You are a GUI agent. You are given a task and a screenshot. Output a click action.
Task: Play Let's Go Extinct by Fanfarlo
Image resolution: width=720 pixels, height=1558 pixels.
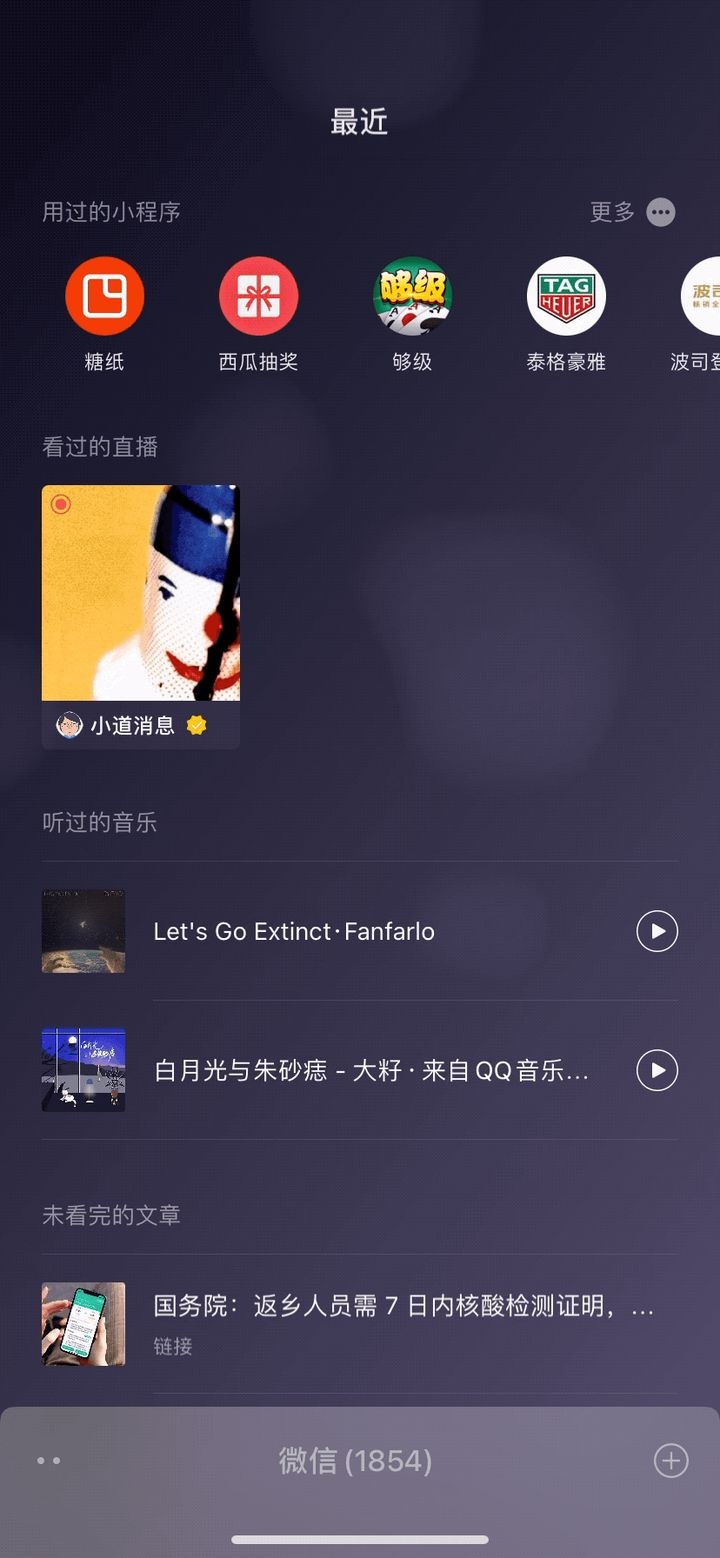pyautogui.click(x=656, y=931)
